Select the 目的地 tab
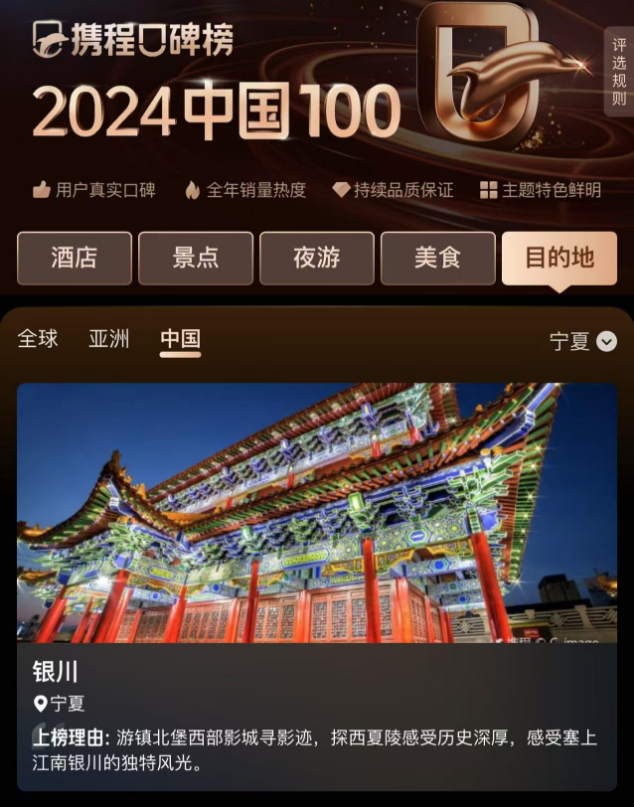634x807 pixels. [559, 258]
